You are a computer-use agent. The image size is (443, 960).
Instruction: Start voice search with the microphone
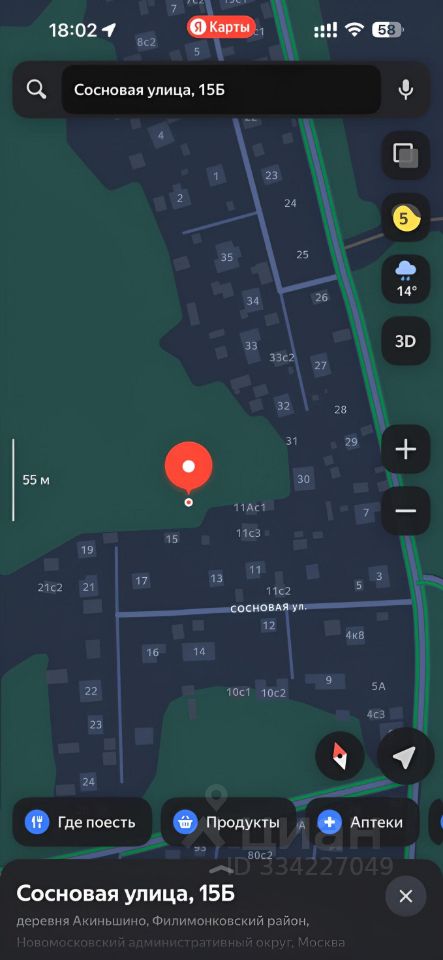(405, 90)
